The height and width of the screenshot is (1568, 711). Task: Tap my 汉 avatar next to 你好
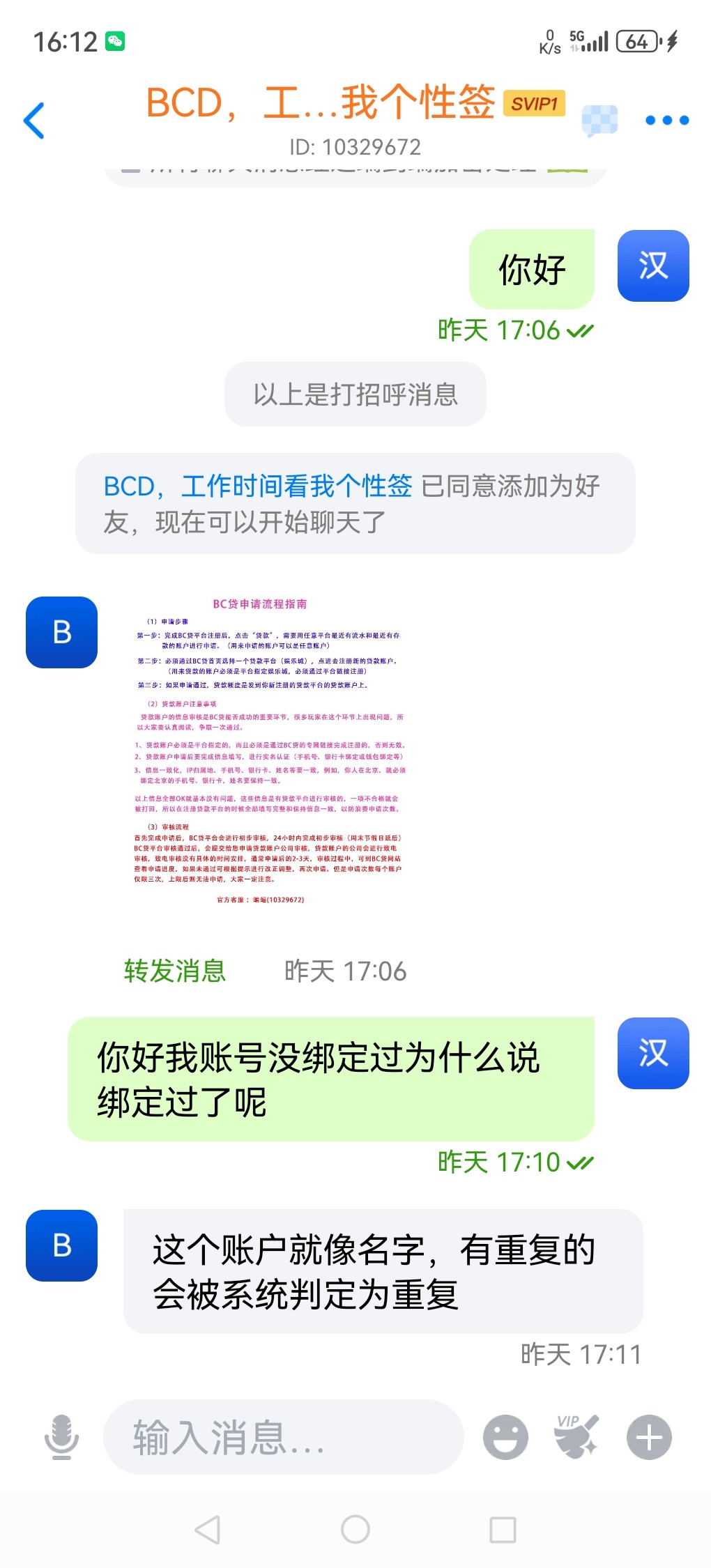(x=652, y=266)
